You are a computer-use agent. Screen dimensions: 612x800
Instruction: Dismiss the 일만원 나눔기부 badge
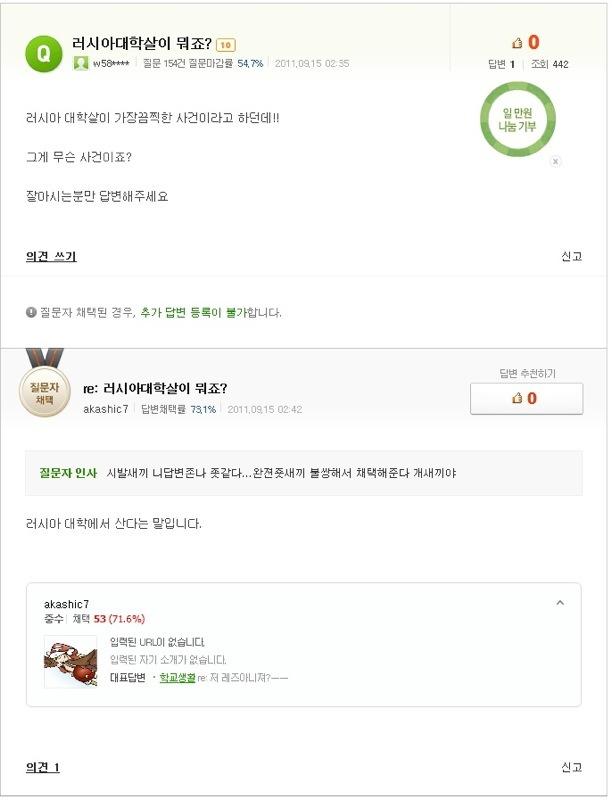coord(556,161)
